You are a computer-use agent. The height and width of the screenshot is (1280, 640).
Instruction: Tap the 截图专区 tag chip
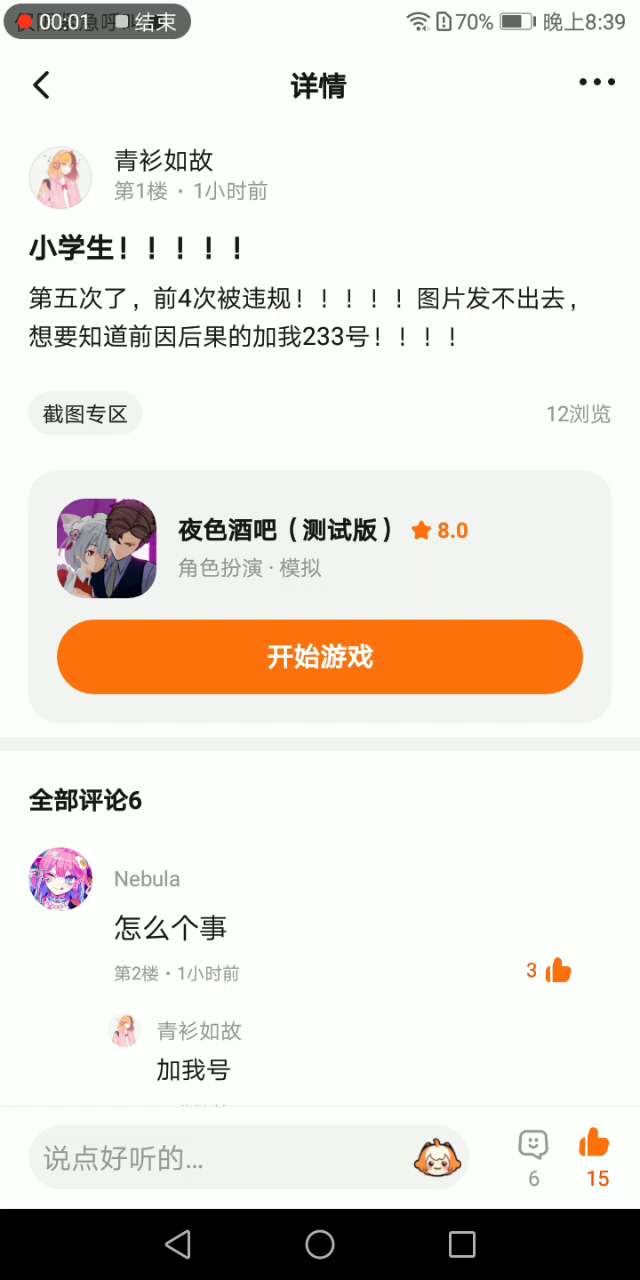coord(85,414)
